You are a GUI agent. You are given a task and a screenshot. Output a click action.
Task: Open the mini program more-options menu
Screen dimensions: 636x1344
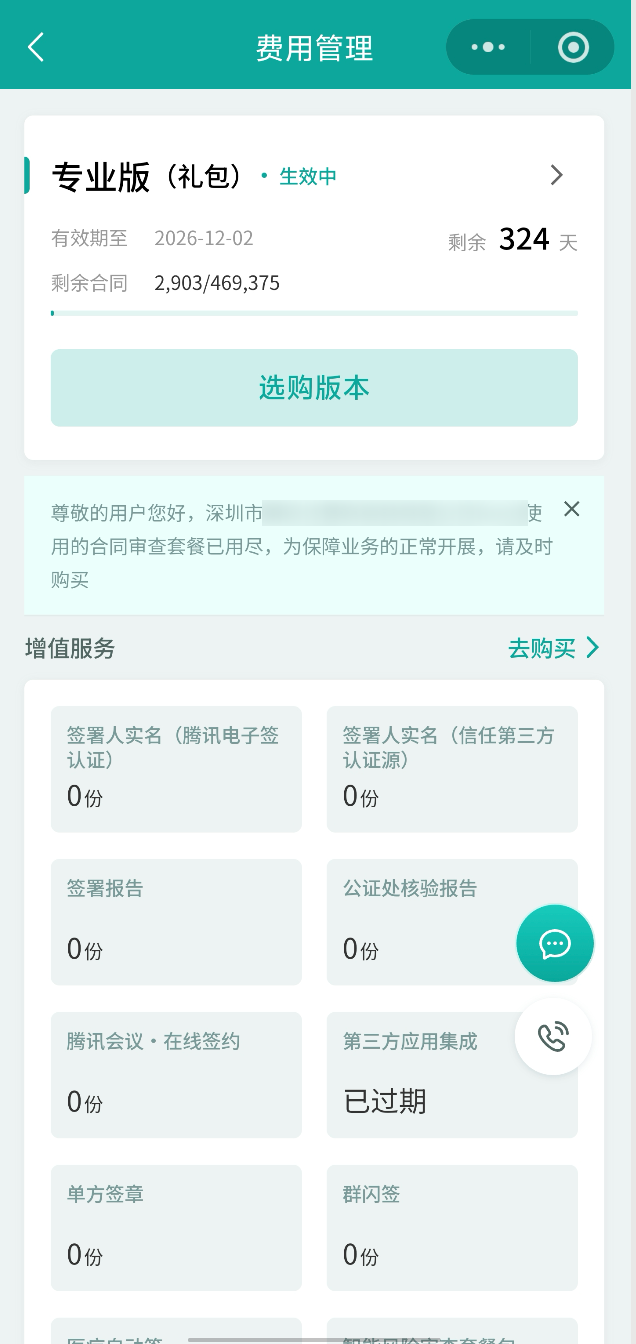pyautogui.click(x=488, y=47)
